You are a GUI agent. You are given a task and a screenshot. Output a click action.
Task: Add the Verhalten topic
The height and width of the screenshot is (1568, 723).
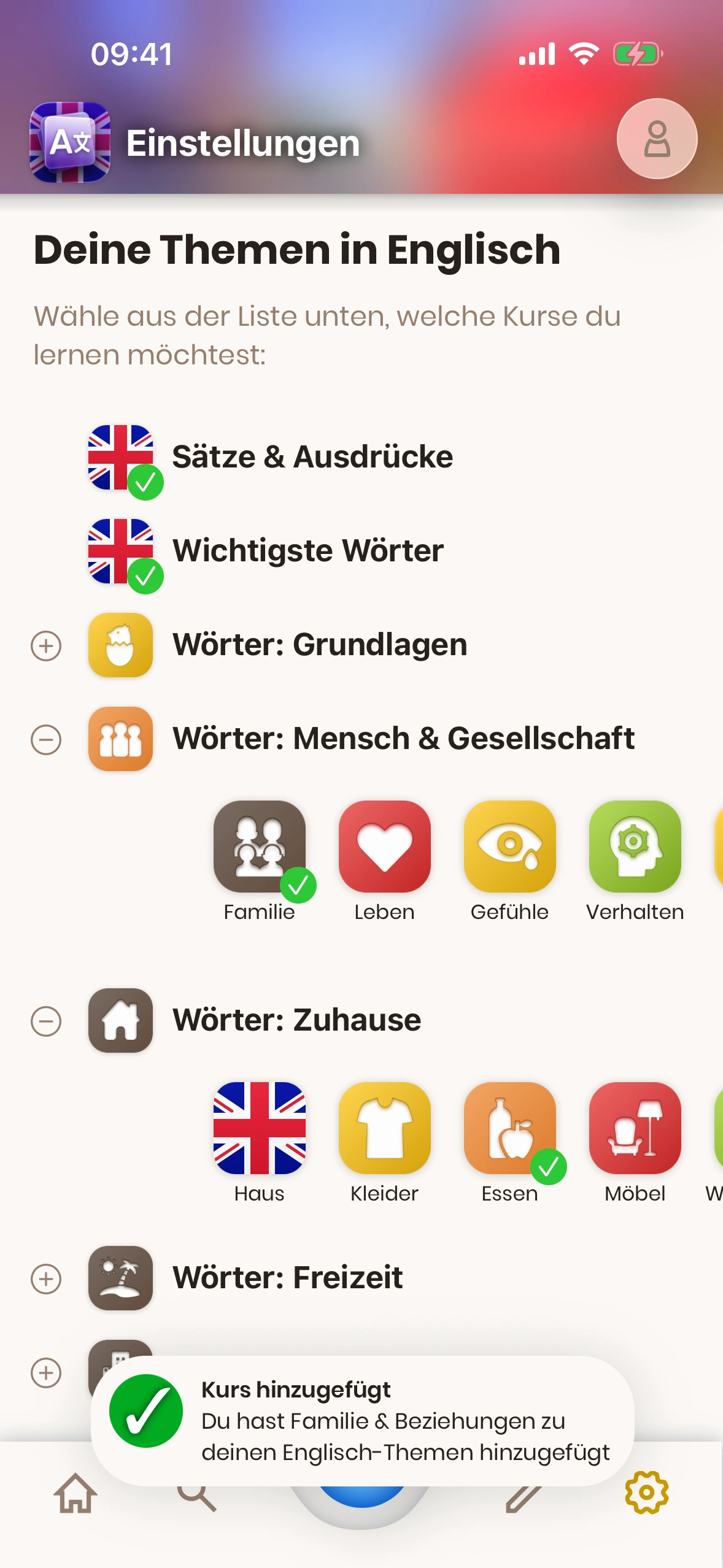[635, 847]
